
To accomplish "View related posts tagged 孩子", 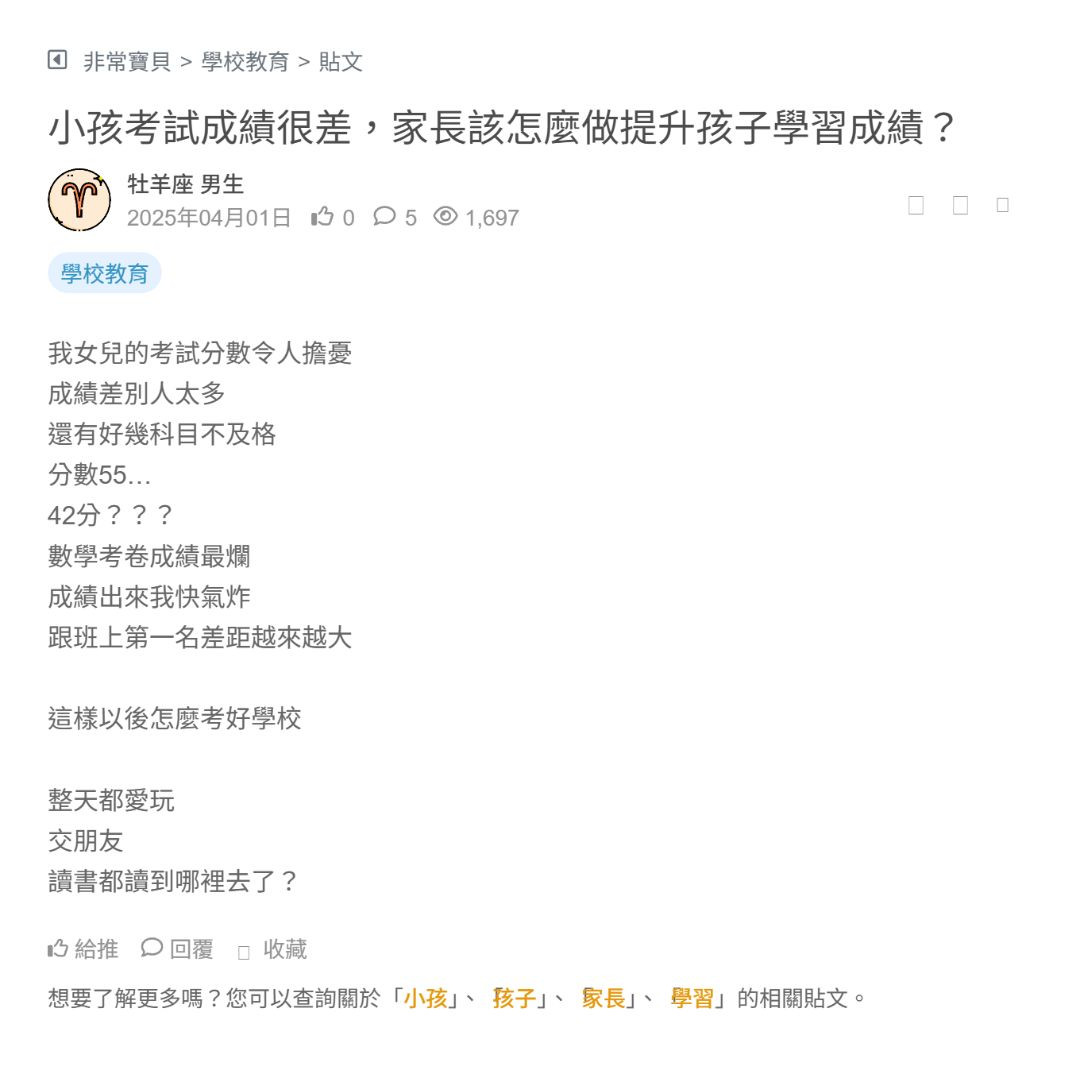I will [x=515, y=998].
